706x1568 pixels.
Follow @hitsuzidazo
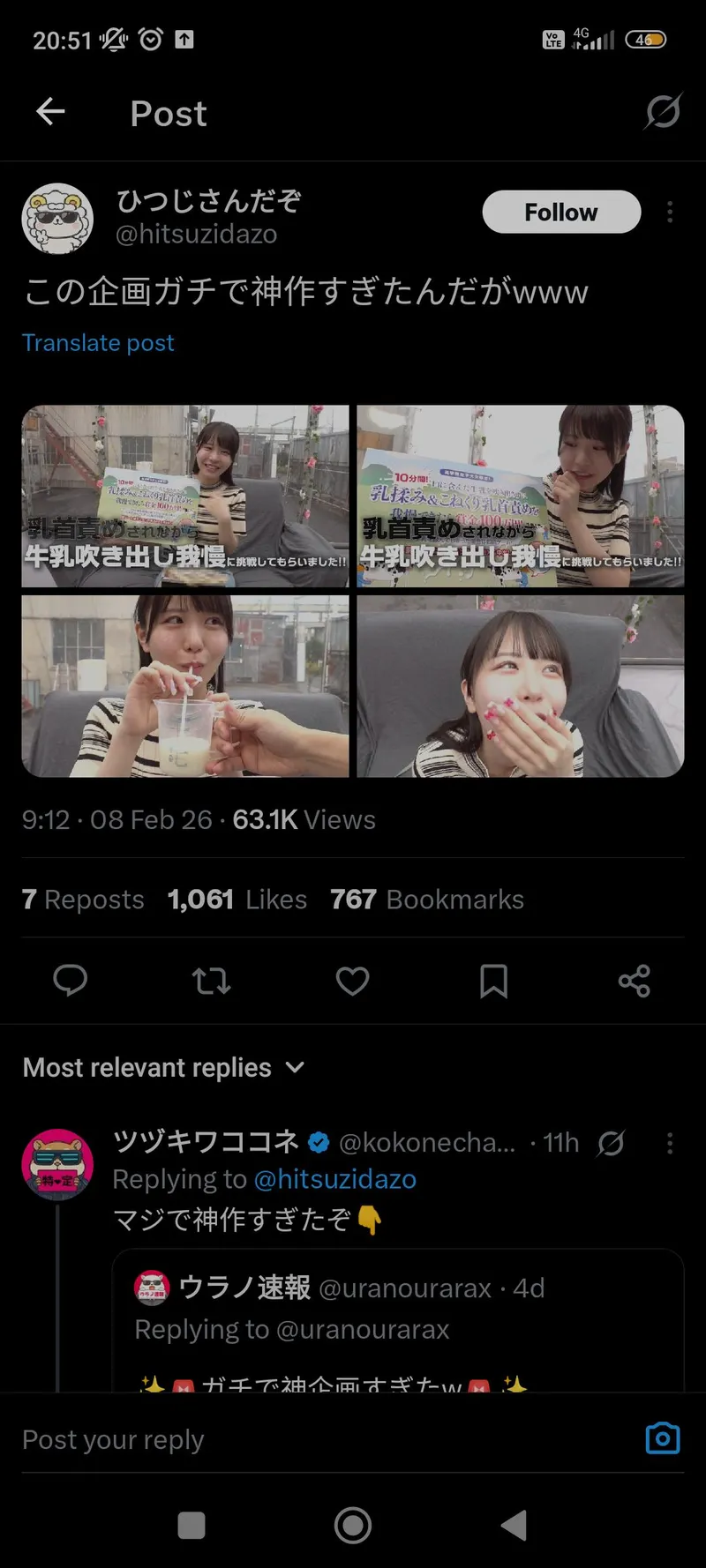point(561,213)
